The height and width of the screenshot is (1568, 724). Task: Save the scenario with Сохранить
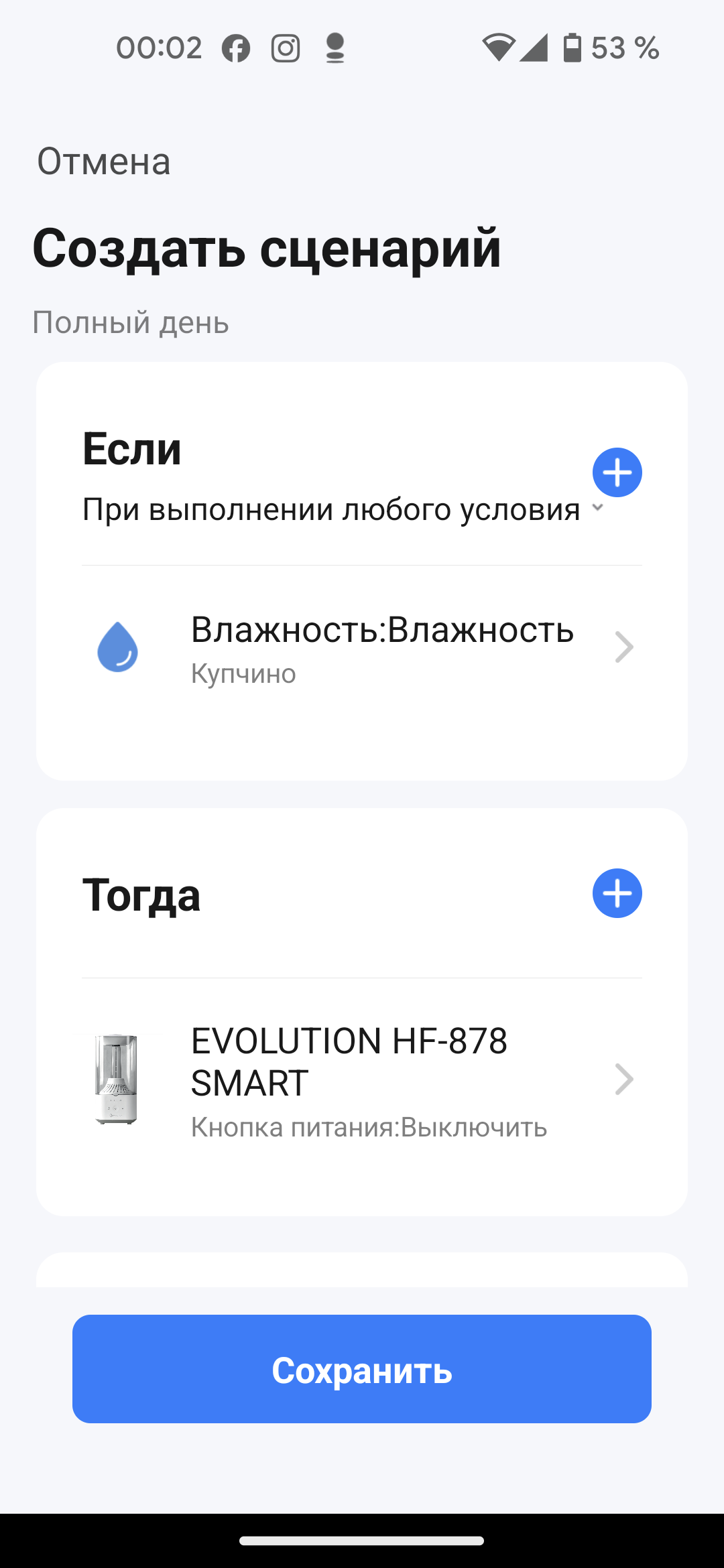(x=362, y=1369)
